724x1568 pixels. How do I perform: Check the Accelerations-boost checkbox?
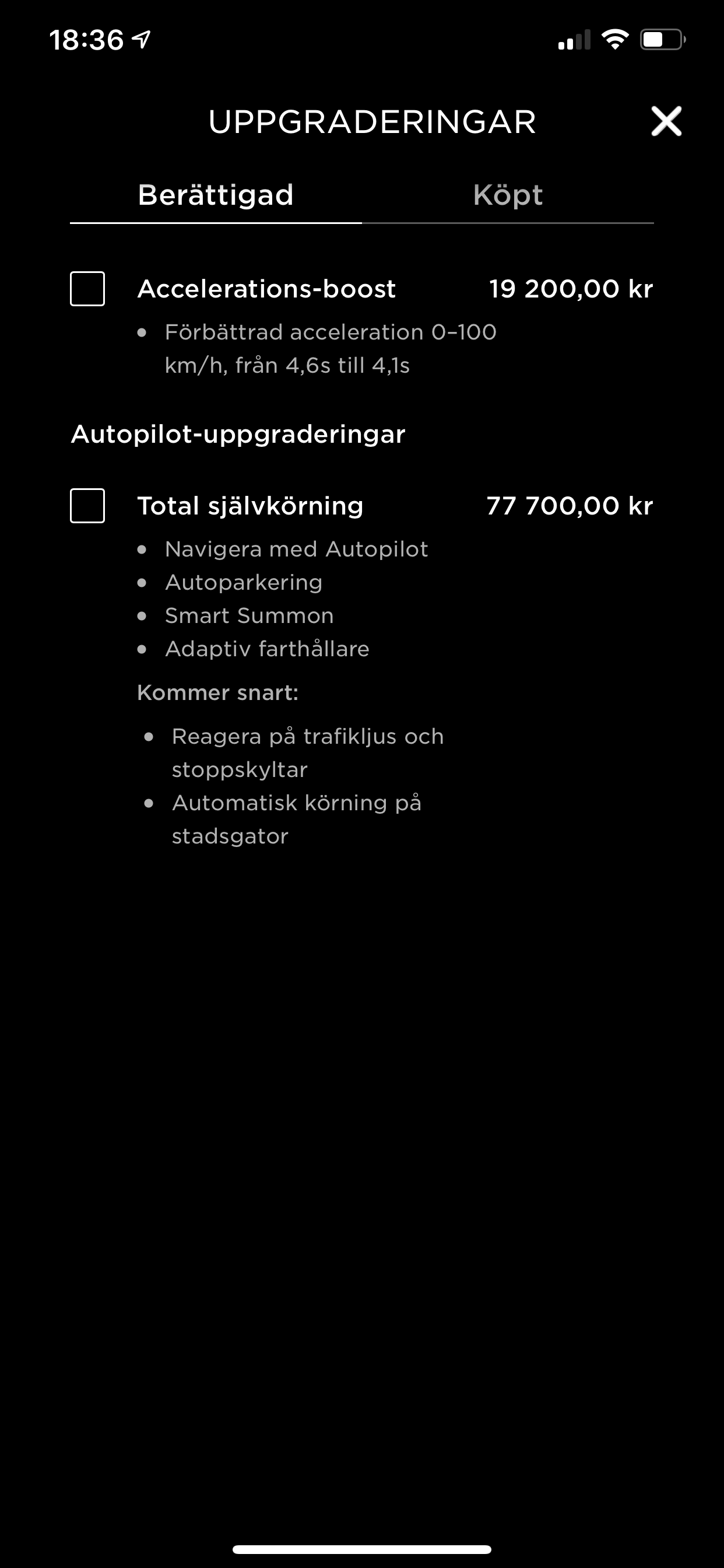(x=87, y=289)
